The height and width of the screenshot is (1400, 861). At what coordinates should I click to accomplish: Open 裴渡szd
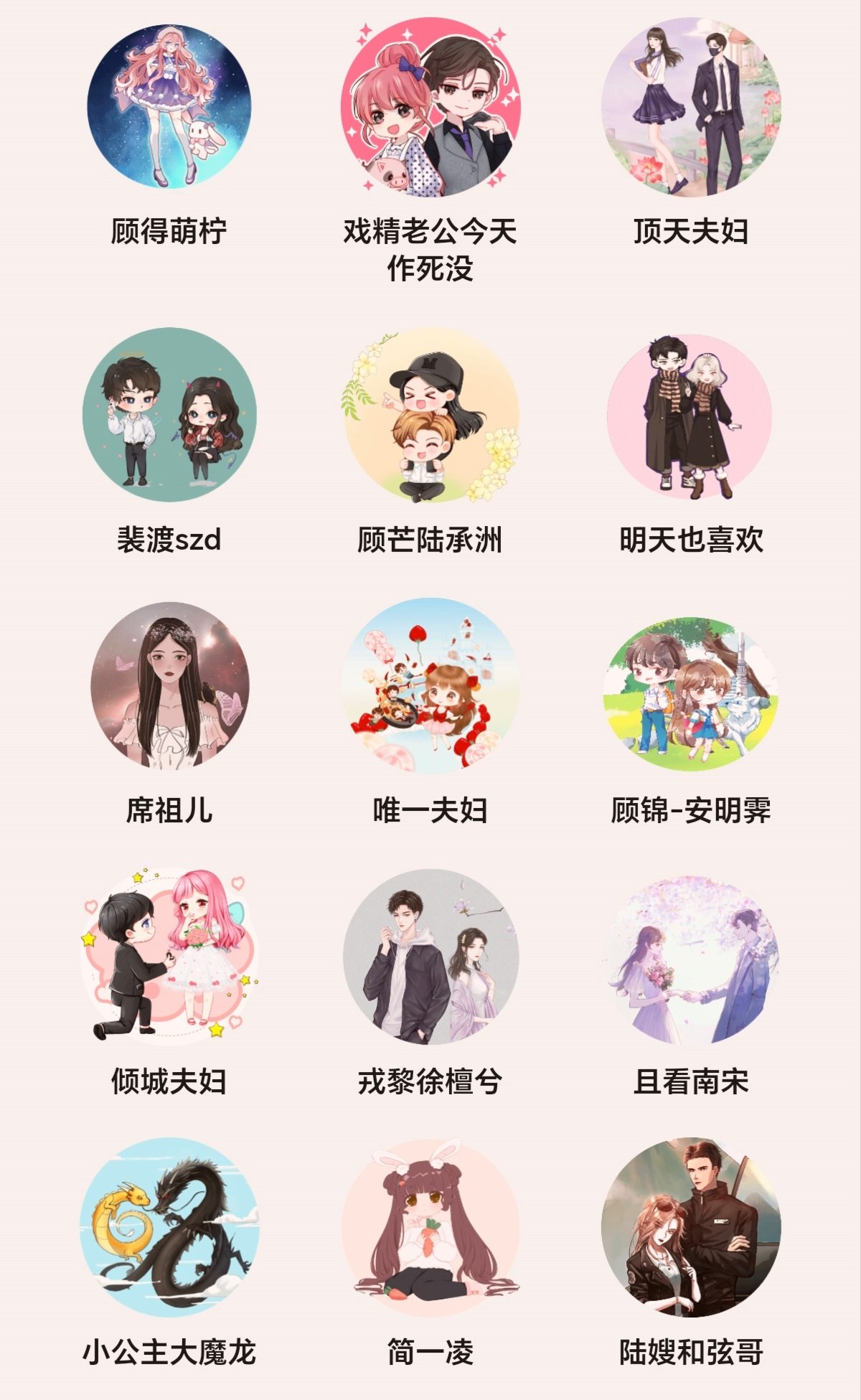point(169,415)
